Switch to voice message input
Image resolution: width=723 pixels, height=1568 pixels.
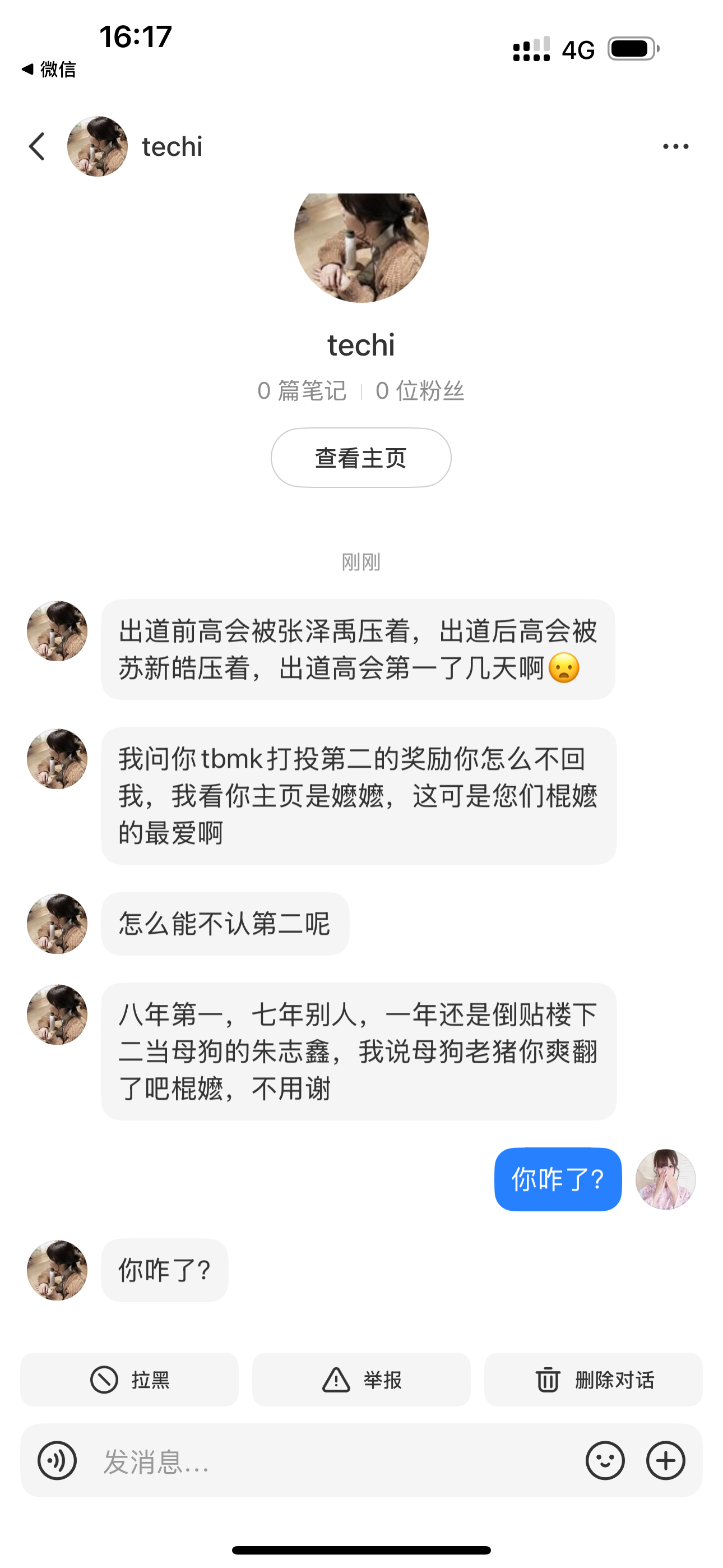point(57,1460)
